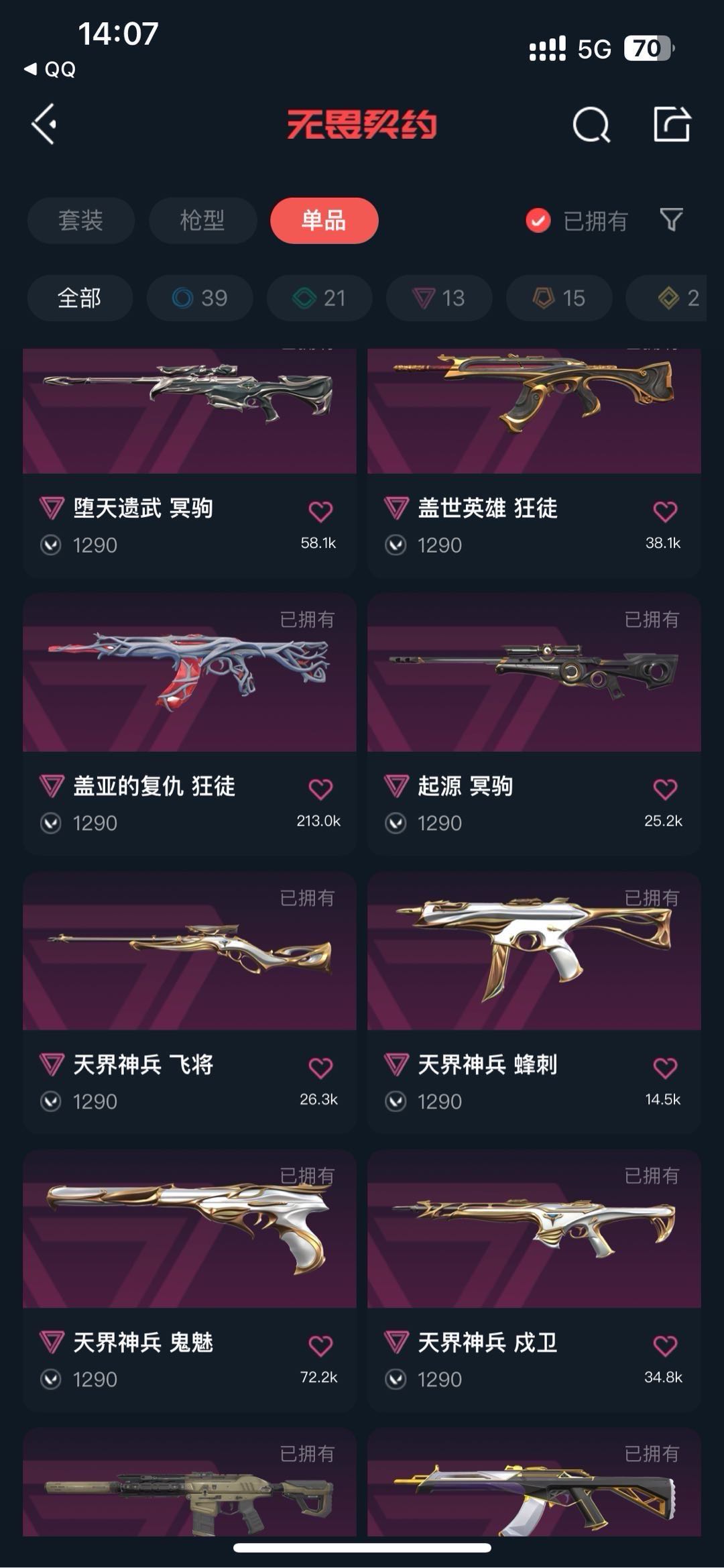Filter by the chip showing 21

pyautogui.click(x=320, y=298)
